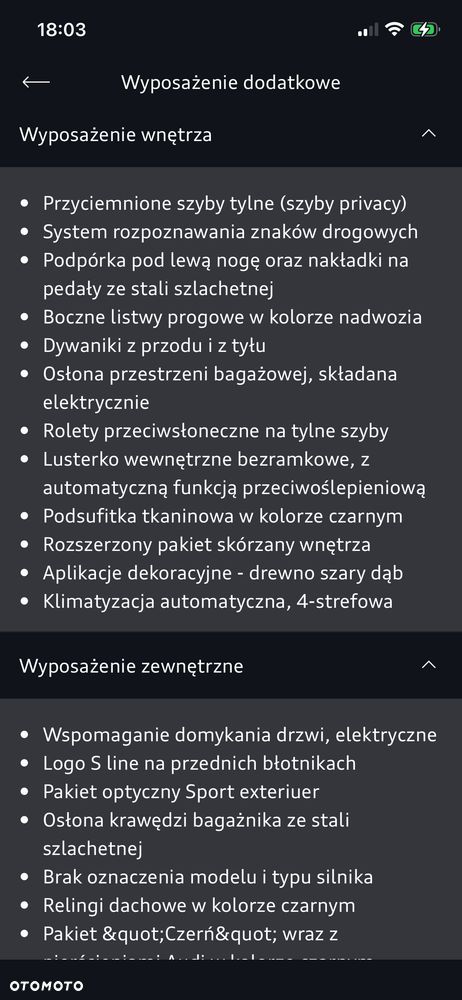Image resolution: width=462 pixels, height=1000 pixels.
Task: Go back using the arrow icon
Action: [36, 82]
